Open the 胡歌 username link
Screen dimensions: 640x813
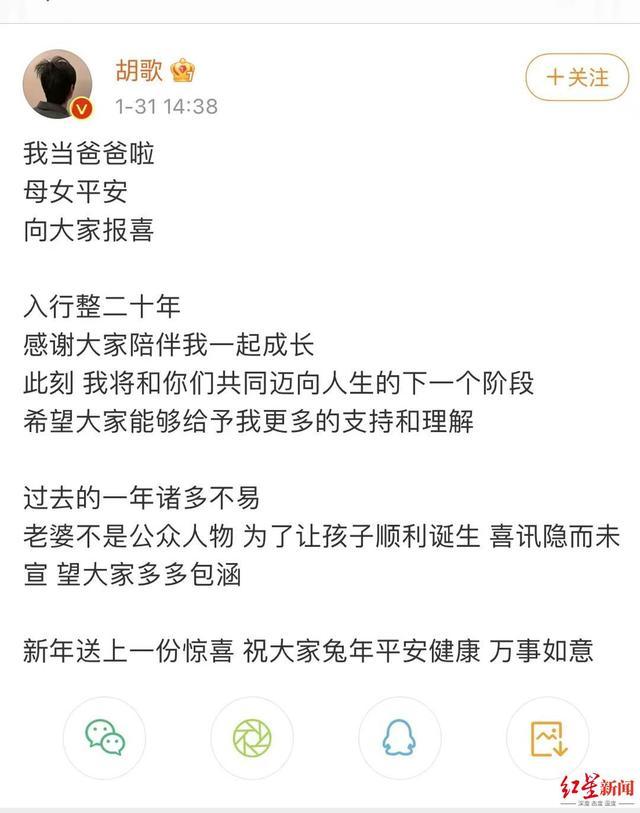(x=139, y=71)
